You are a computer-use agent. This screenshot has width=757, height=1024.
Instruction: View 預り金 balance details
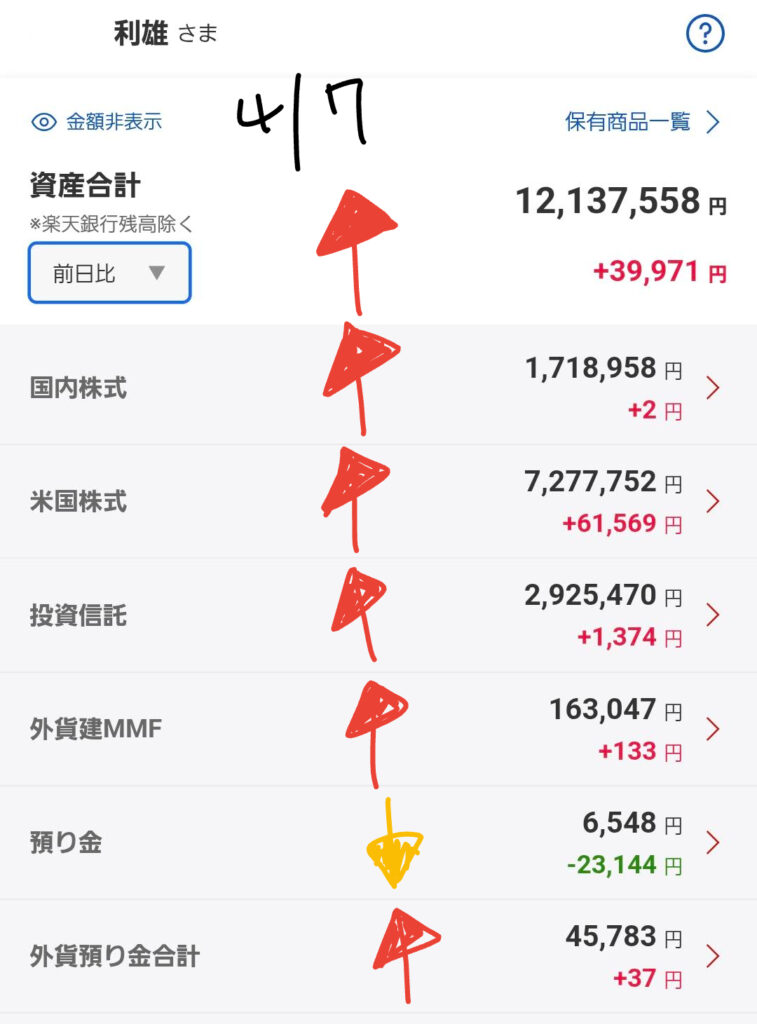pyautogui.click(x=378, y=842)
